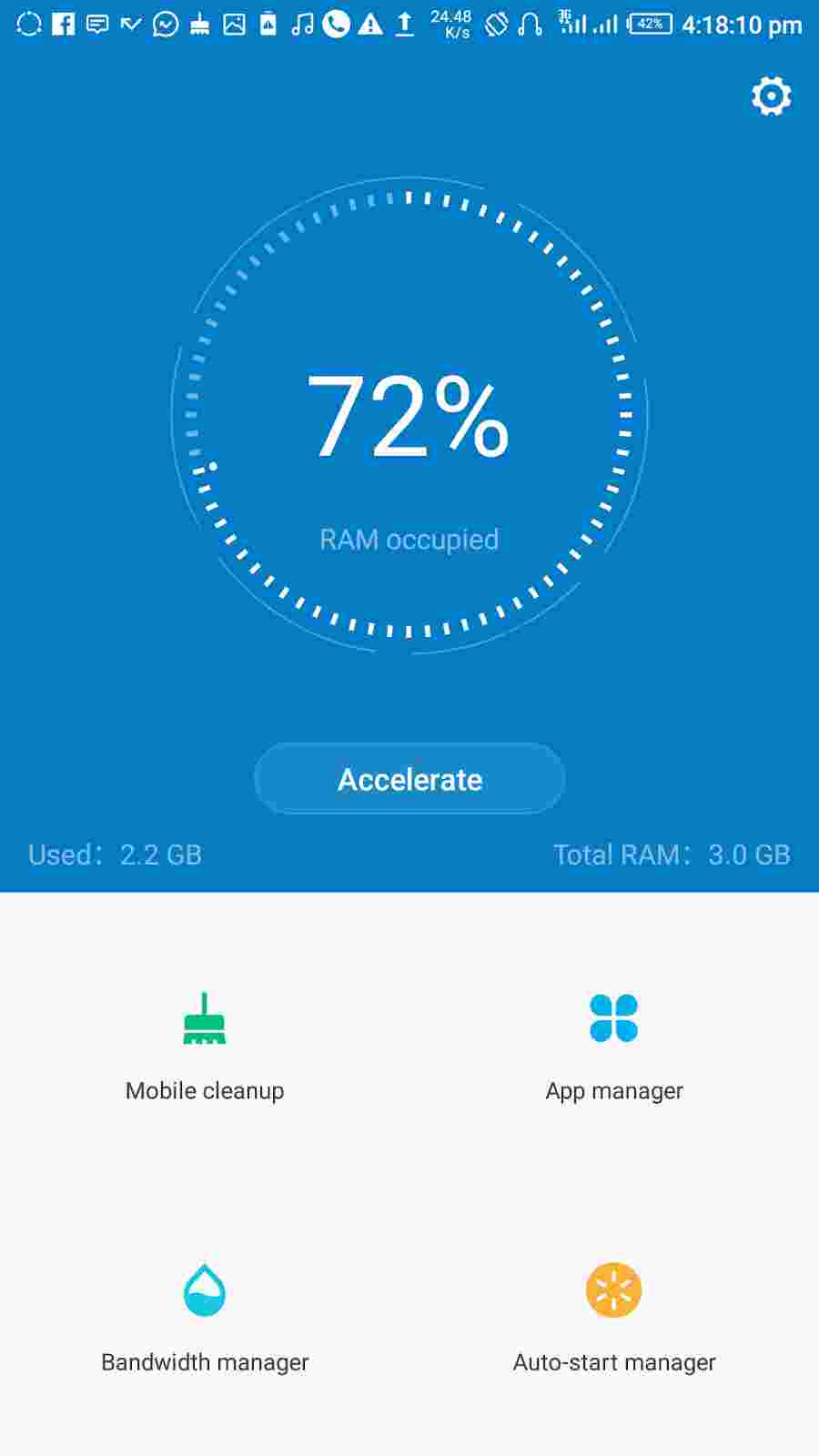Open App manager

tap(614, 1046)
